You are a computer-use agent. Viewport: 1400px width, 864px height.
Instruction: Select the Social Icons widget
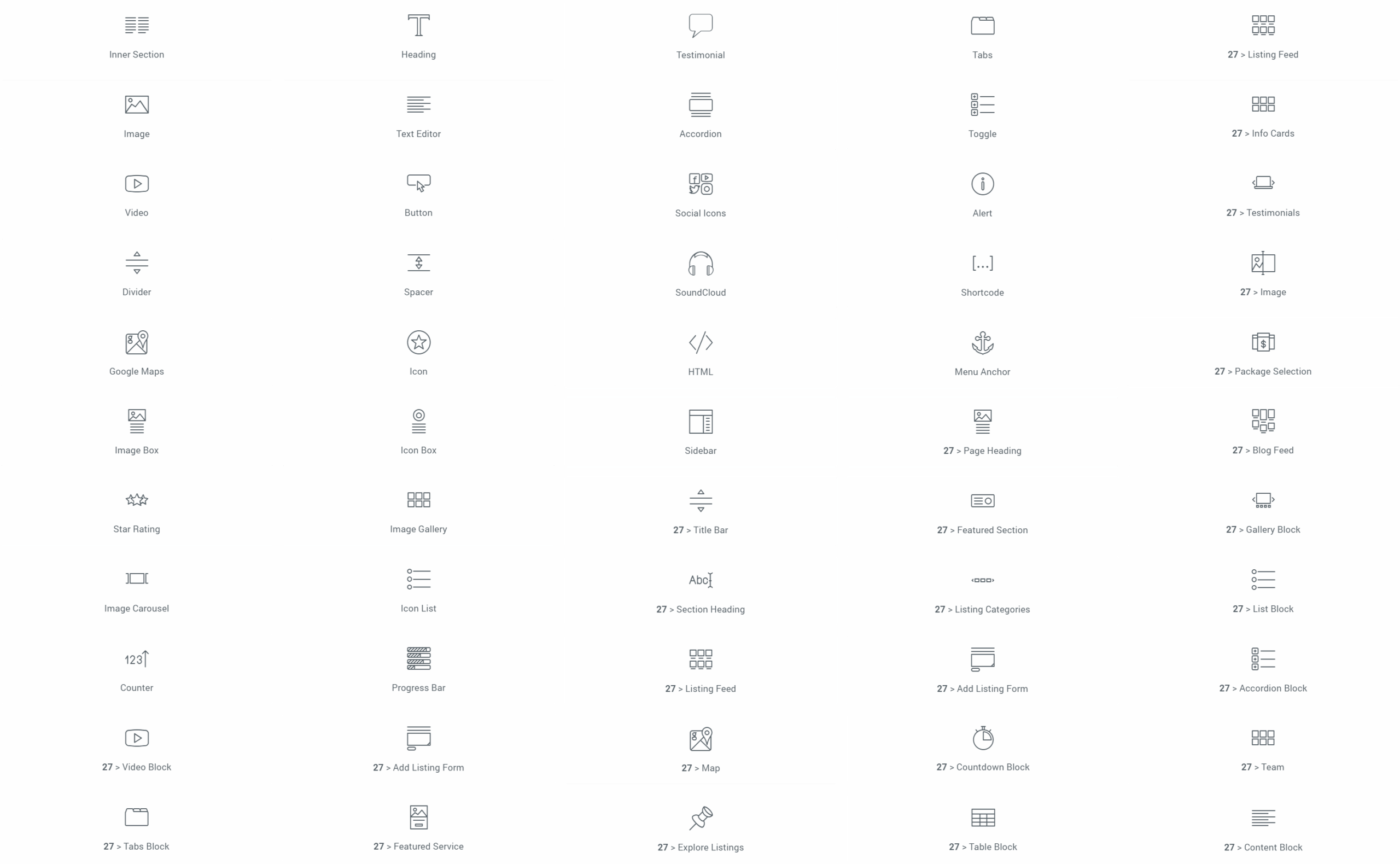coord(701,194)
